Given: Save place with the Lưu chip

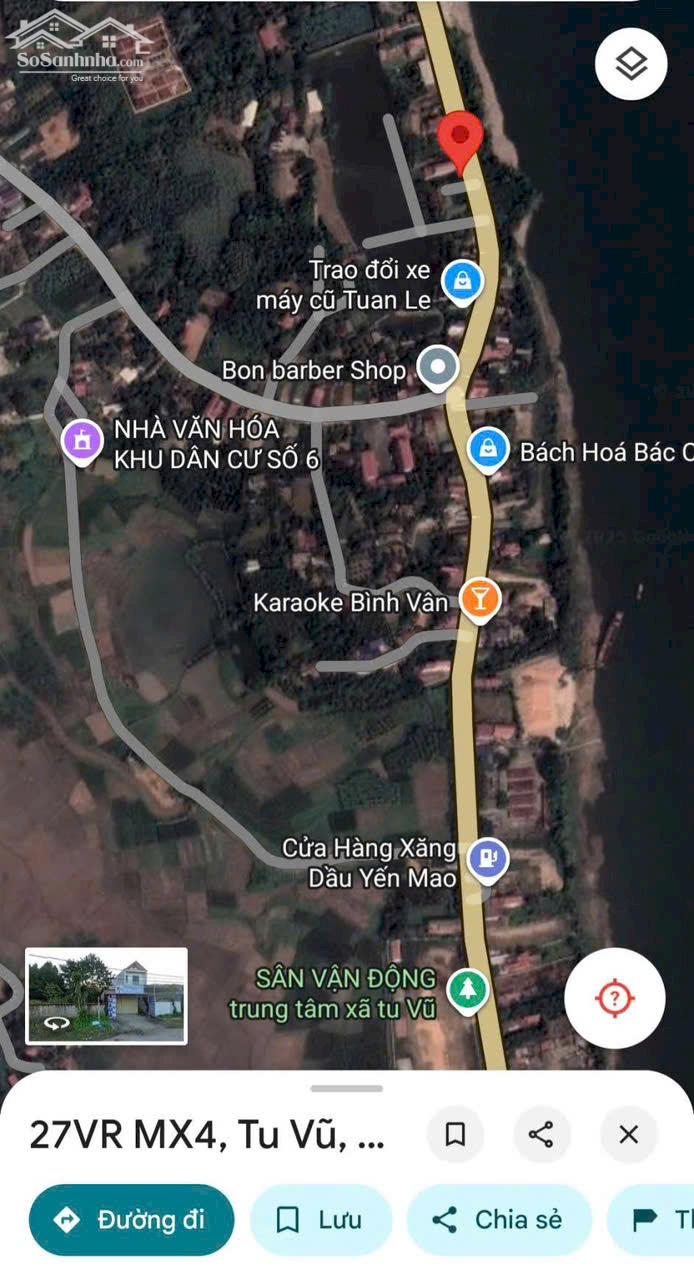Looking at the screenshot, I should (320, 1220).
